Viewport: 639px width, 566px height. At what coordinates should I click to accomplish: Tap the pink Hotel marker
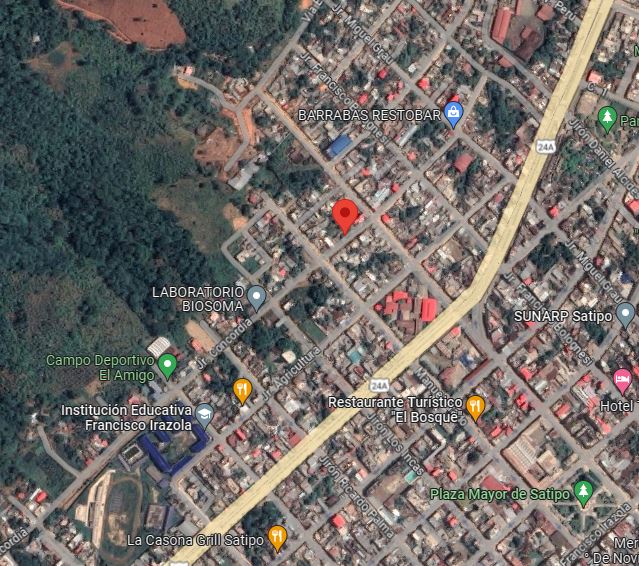pyautogui.click(x=622, y=380)
